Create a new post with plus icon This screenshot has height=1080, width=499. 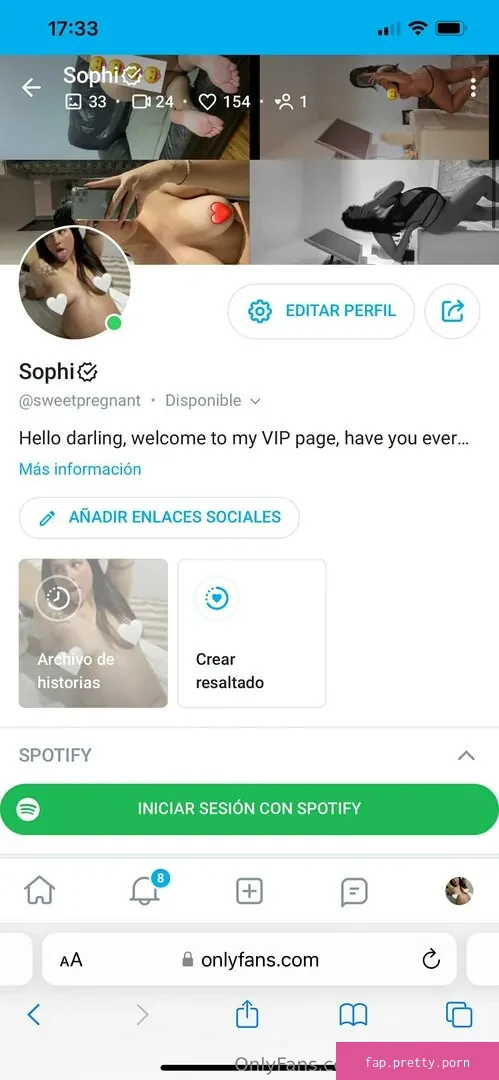pos(250,891)
